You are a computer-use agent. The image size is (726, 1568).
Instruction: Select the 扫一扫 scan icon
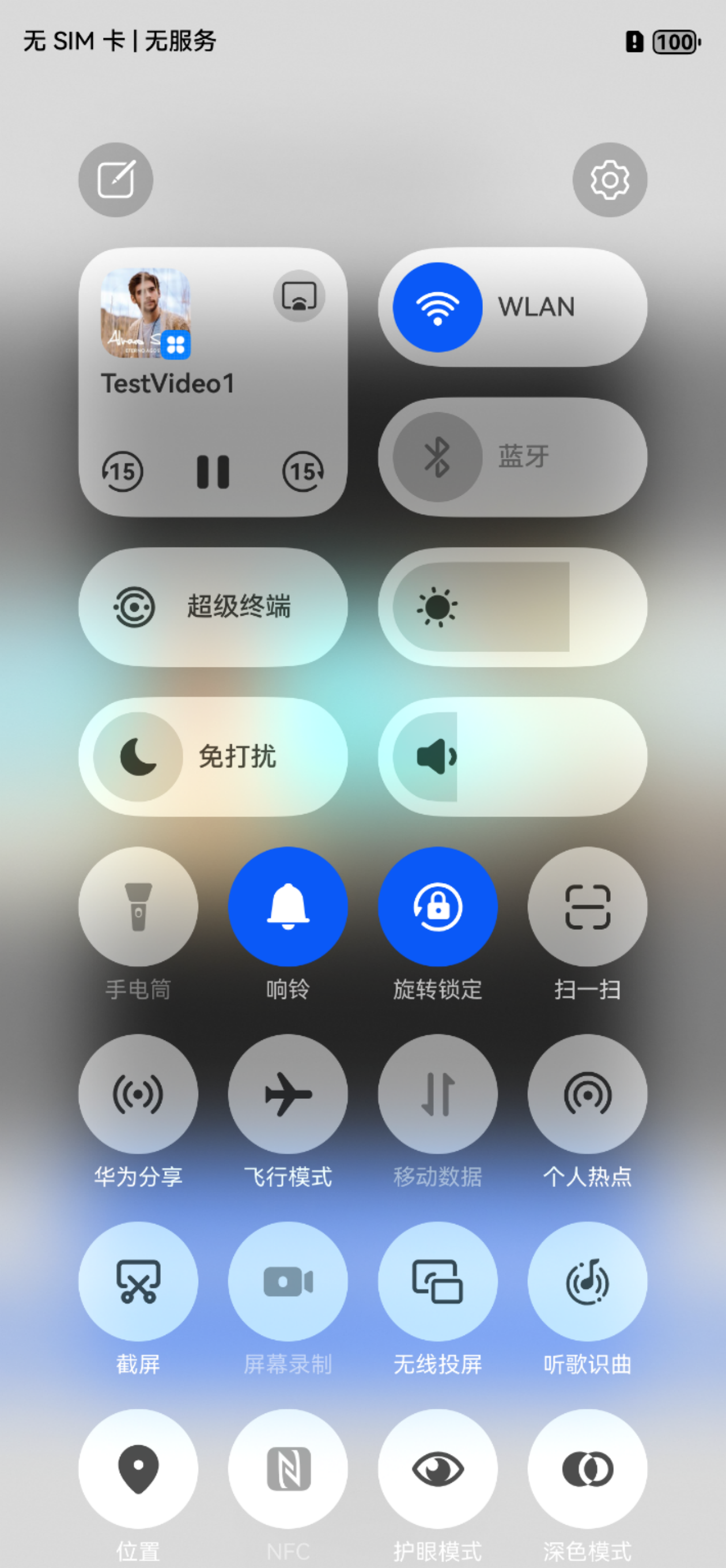coord(587,906)
